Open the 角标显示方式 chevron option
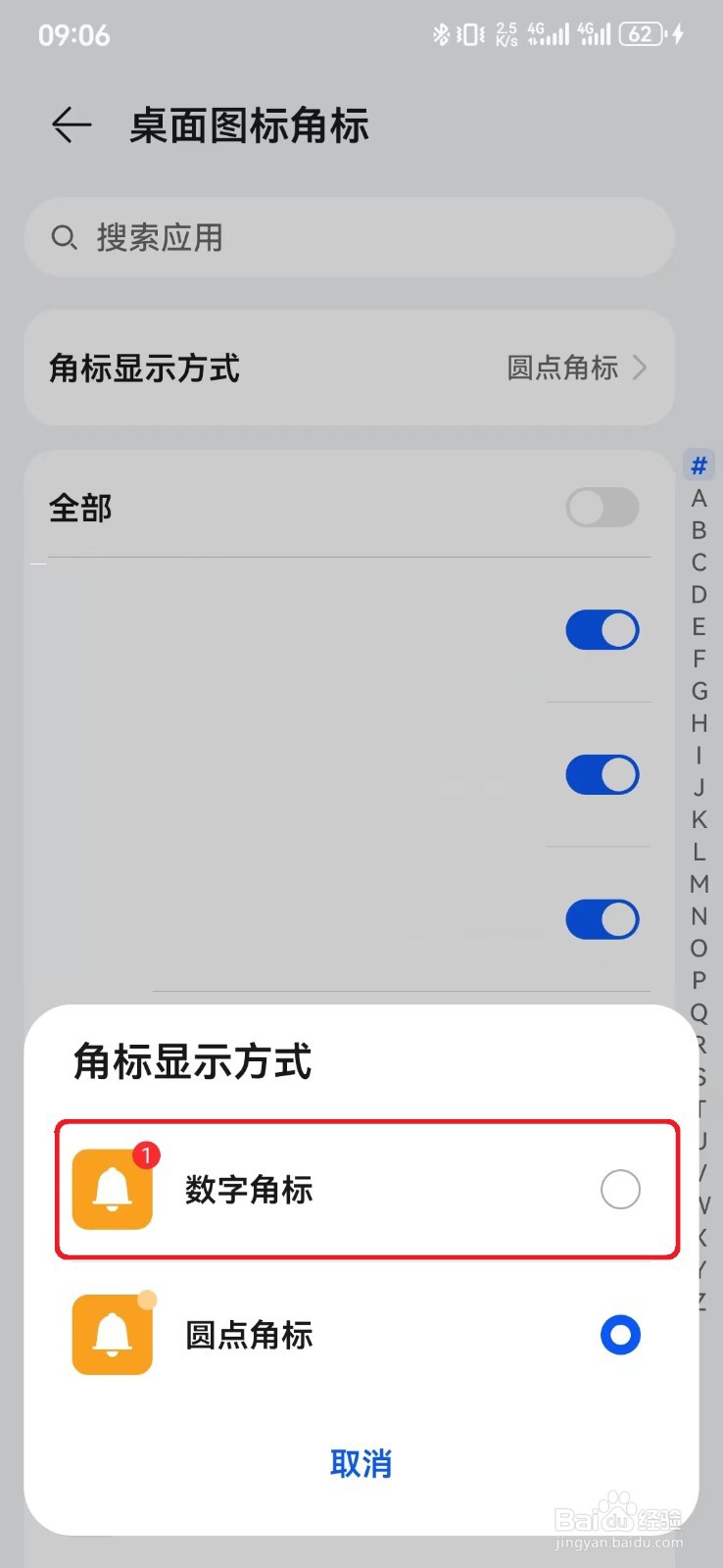Screen dimensions: 723x1568 coord(642,367)
